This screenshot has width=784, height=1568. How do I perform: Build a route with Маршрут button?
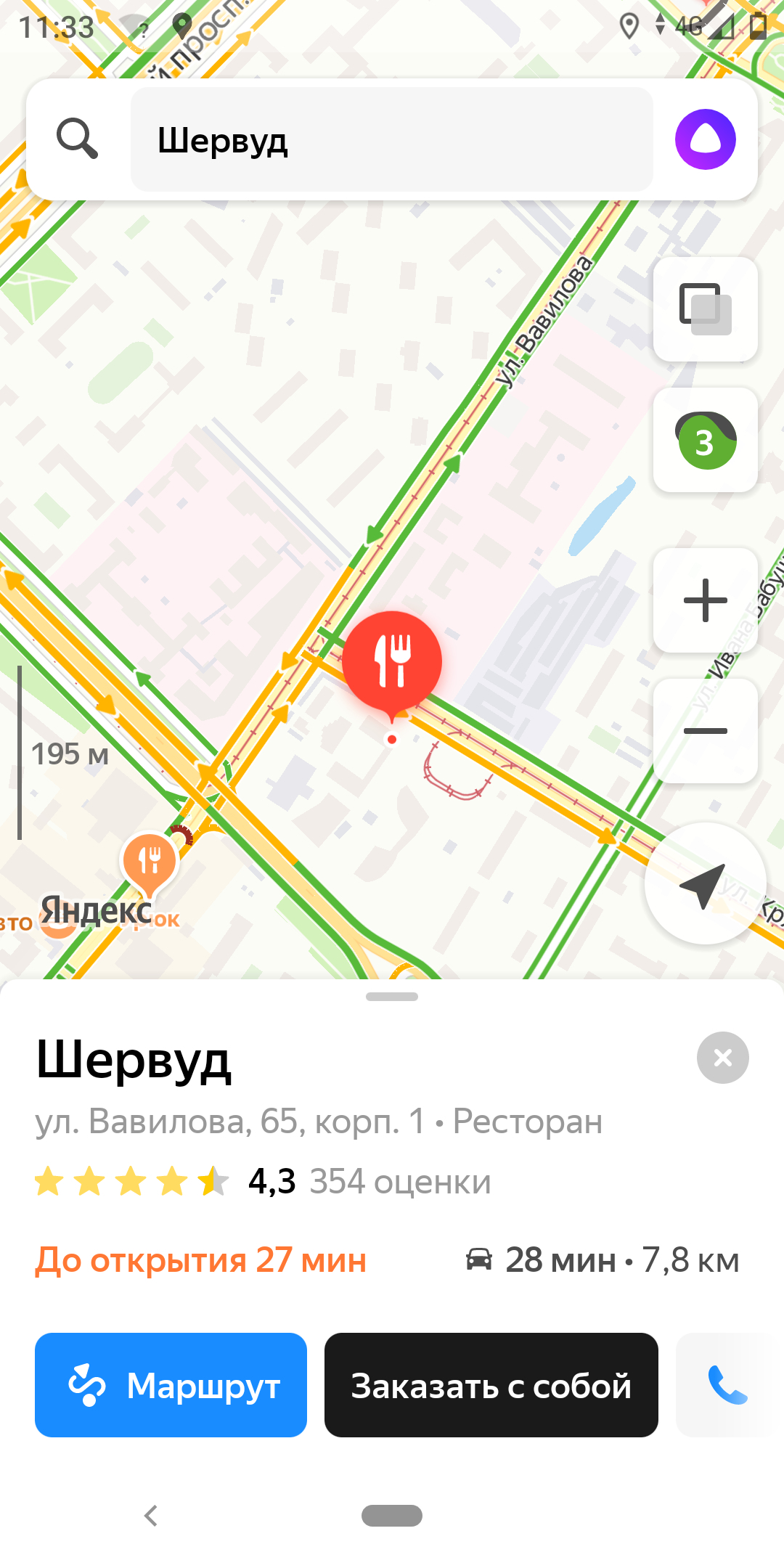pos(171,1385)
